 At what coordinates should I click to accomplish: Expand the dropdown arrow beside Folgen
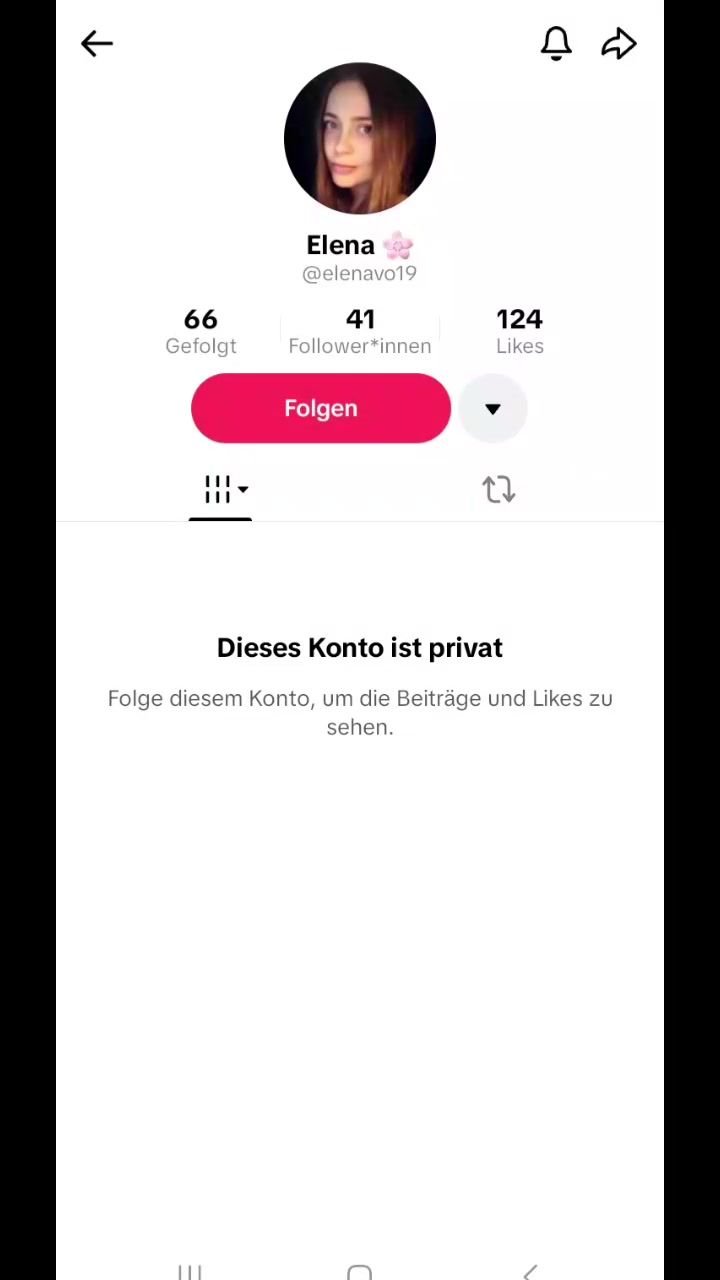point(493,408)
